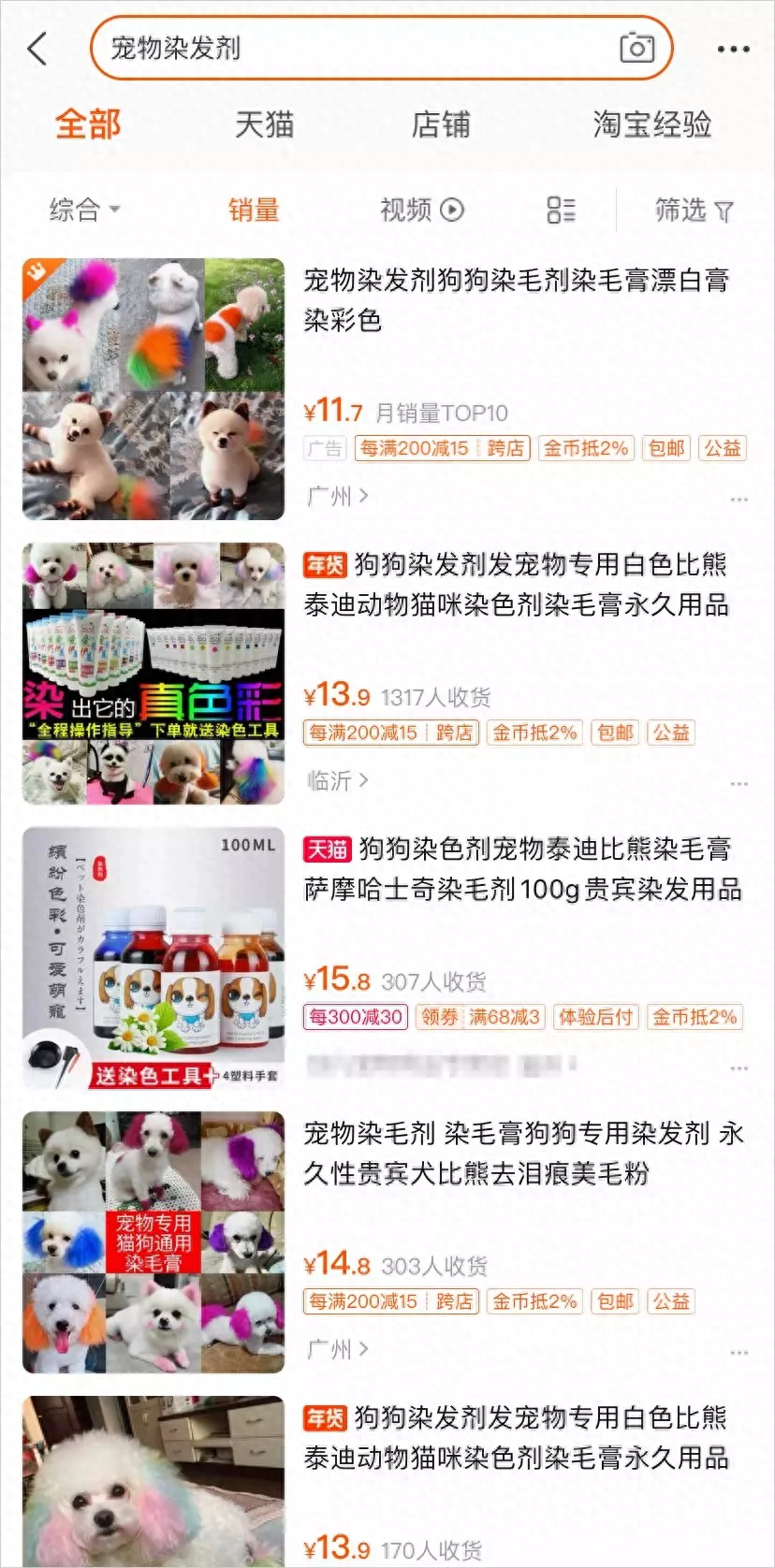The height and width of the screenshot is (1568, 775).
Task: Switch to the 店铺 tab
Action: [x=441, y=124]
